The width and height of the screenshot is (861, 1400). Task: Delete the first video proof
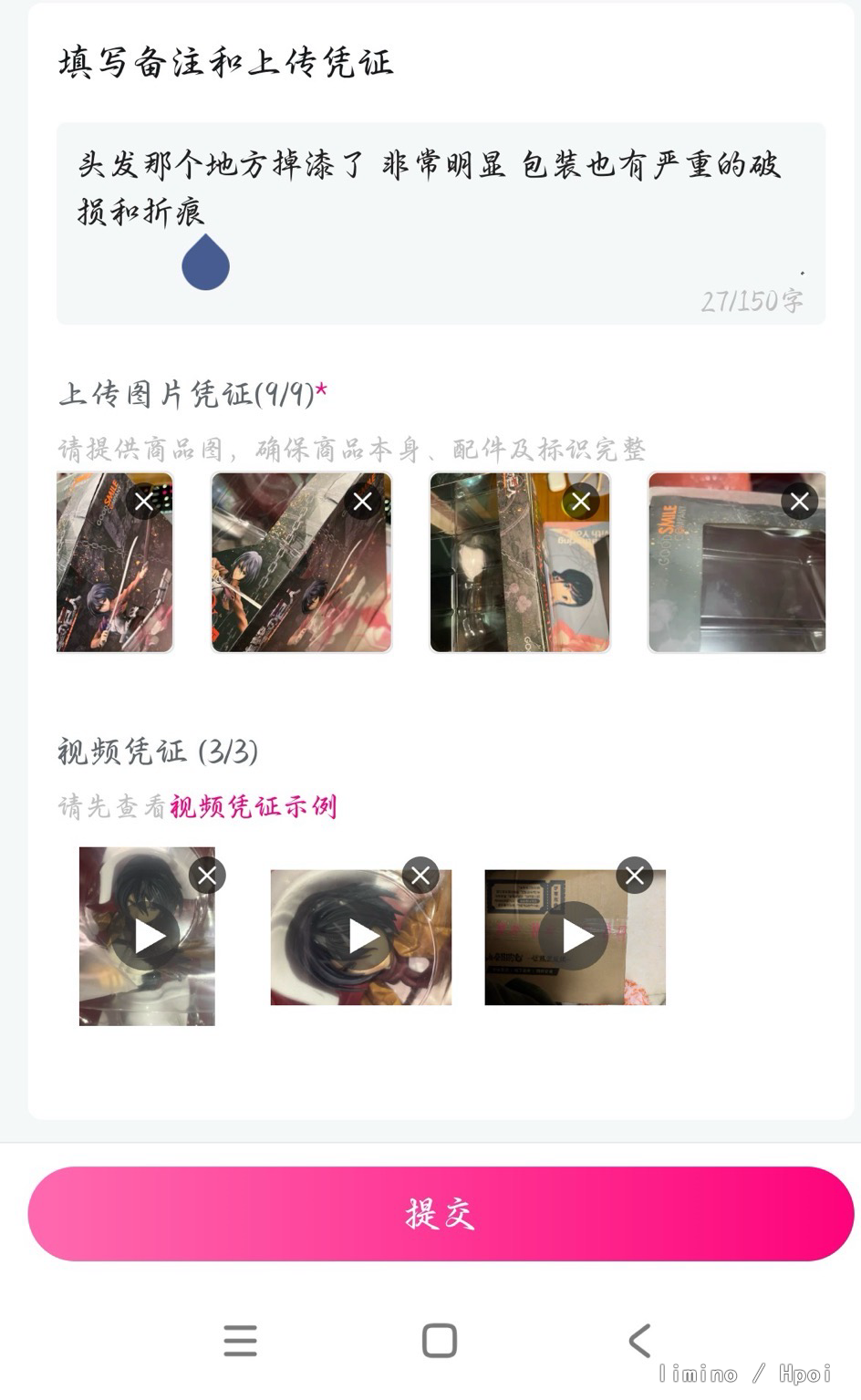(207, 876)
